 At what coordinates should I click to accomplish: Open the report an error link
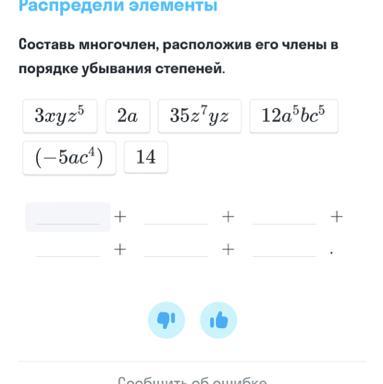coord(192,381)
